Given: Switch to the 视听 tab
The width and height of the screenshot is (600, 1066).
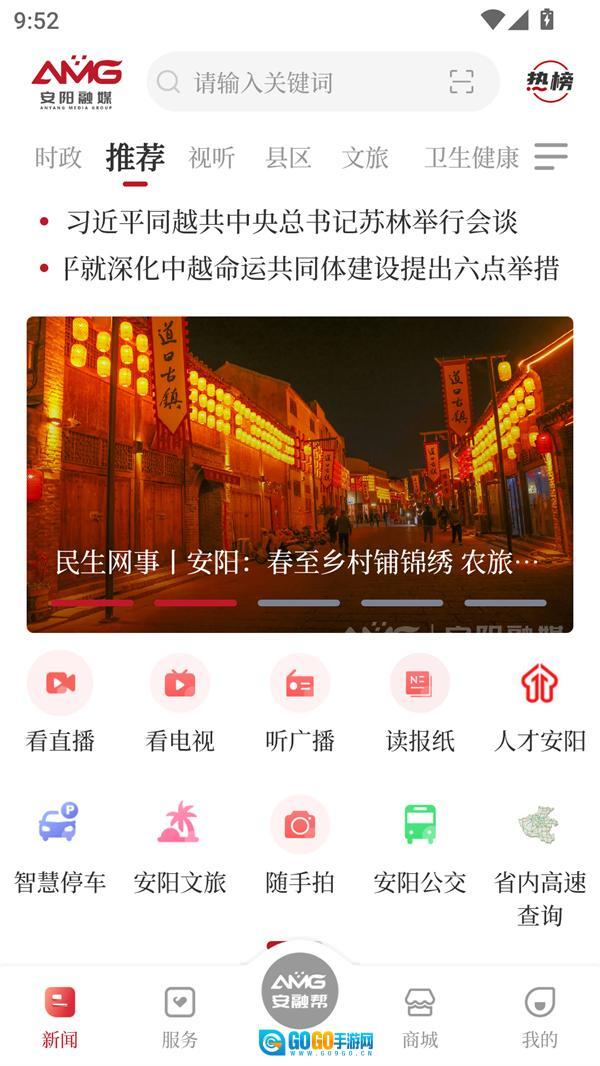Looking at the screenshot, I should [212, 158].
